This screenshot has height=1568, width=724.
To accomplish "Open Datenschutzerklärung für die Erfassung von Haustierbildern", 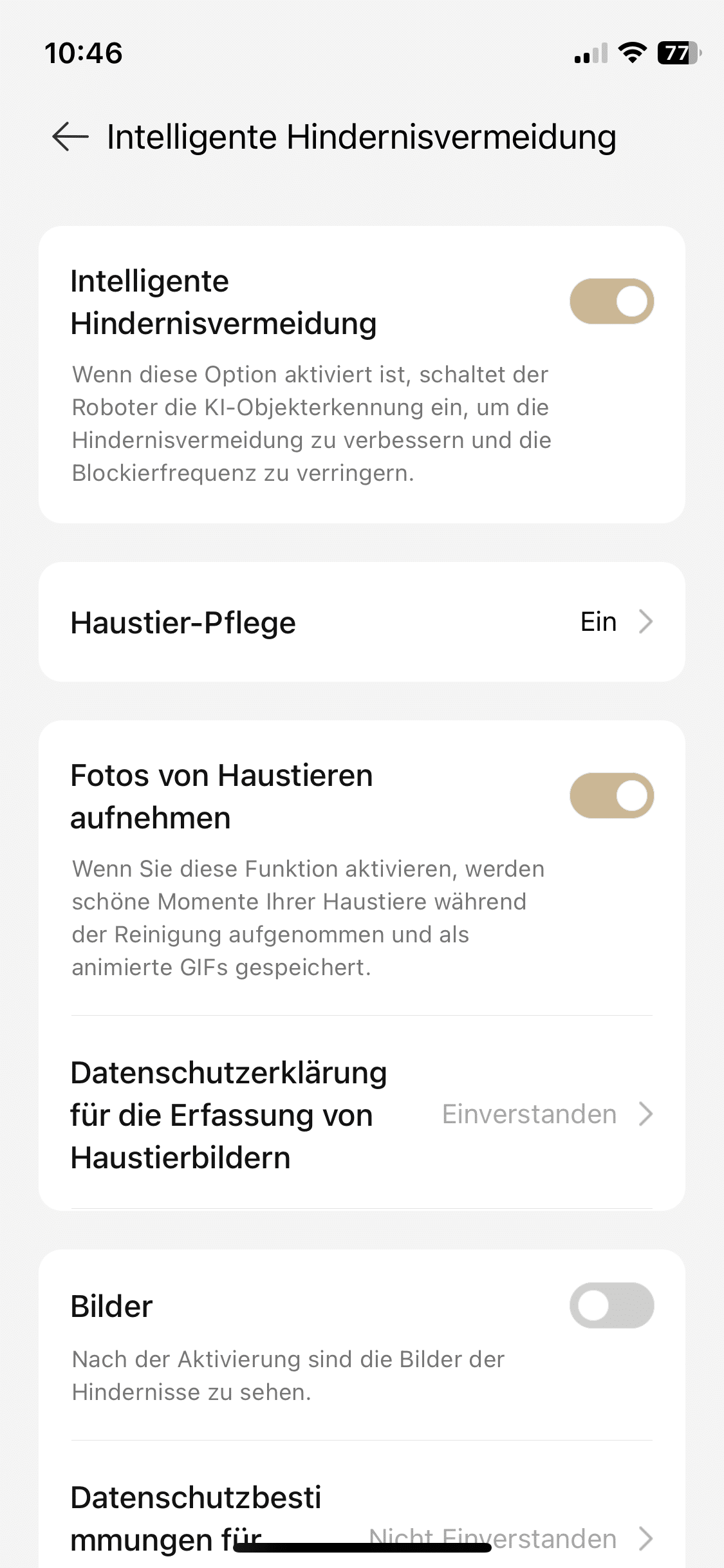I will click(x=362, y=1114).
